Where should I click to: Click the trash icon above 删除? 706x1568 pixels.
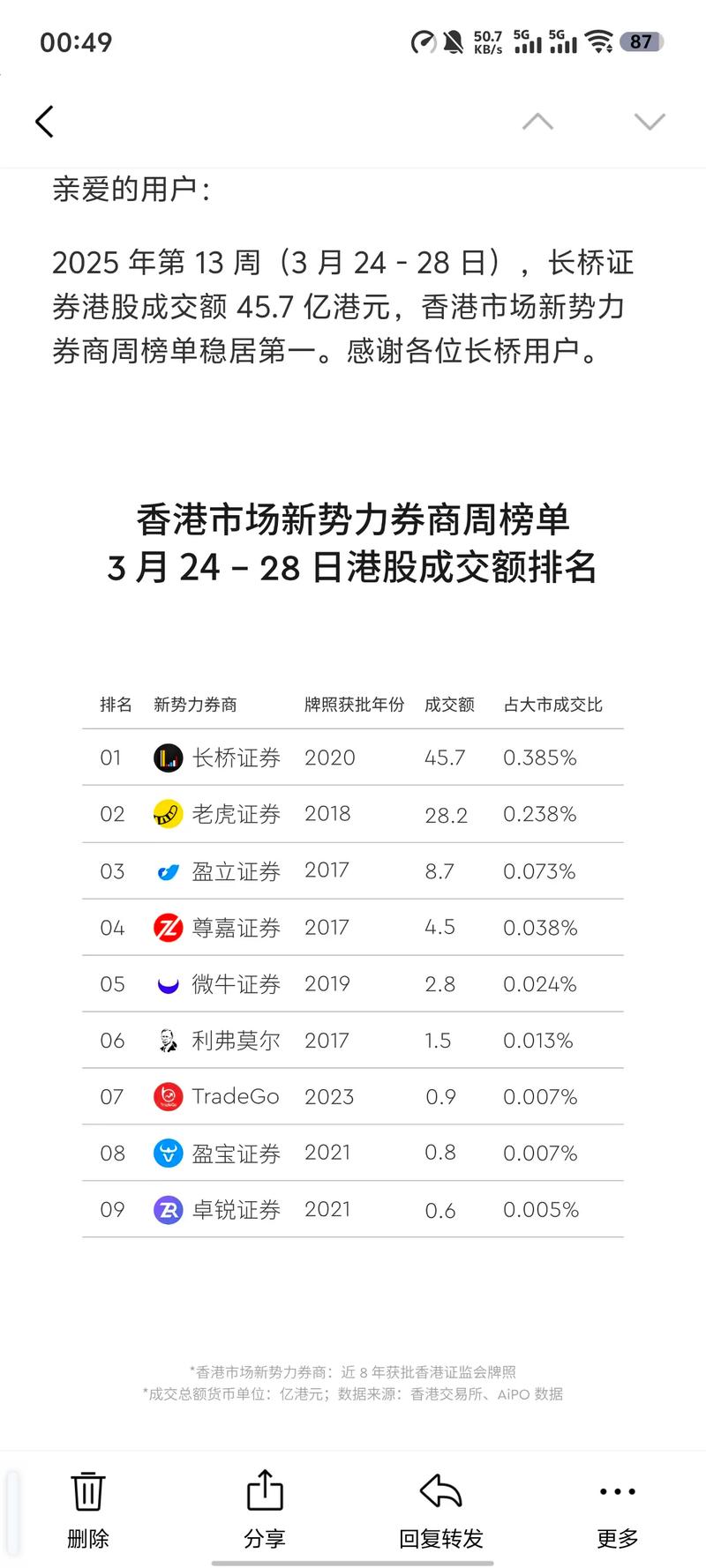click(x=86, y=1492)
